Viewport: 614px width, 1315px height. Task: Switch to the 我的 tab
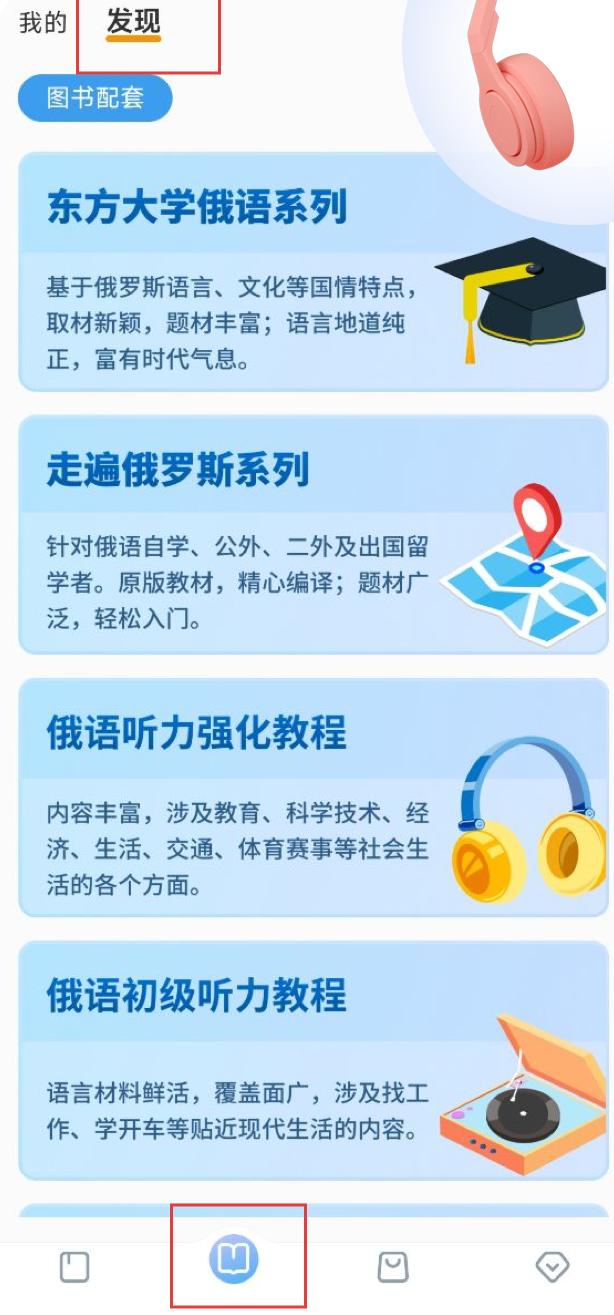43,23
